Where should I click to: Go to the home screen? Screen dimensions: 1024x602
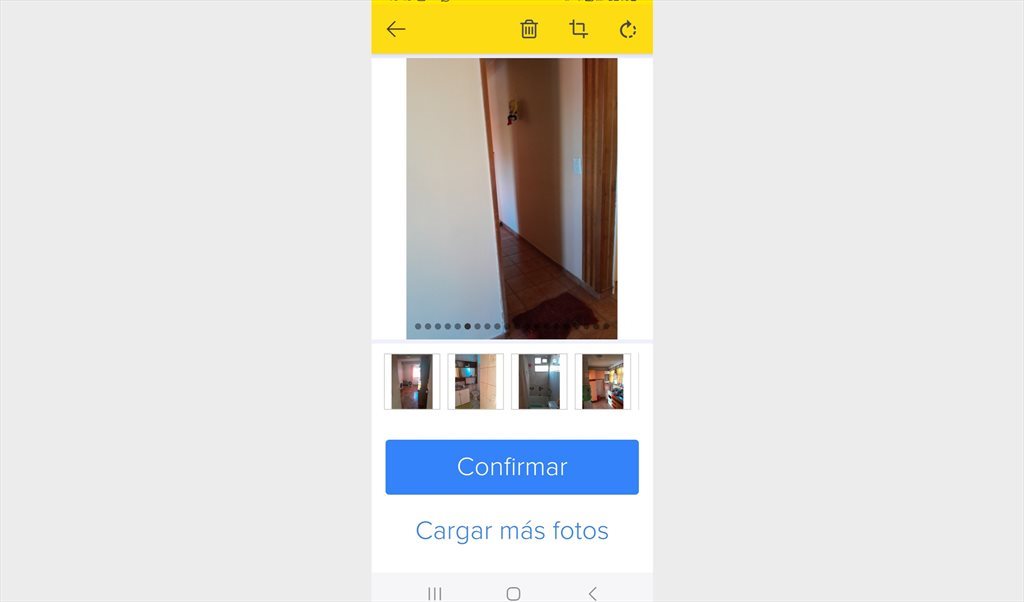[x=513, y=593]
